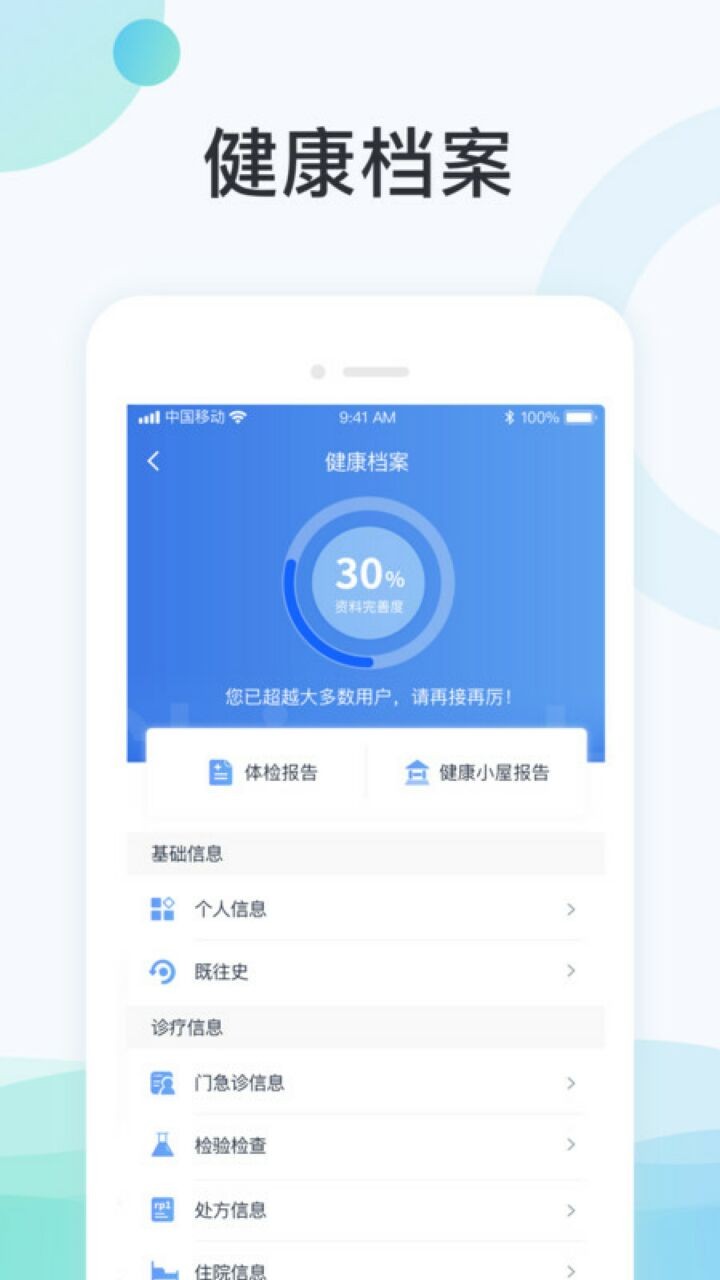Click the 处方信息 prescription icon

click(160, 1209)
